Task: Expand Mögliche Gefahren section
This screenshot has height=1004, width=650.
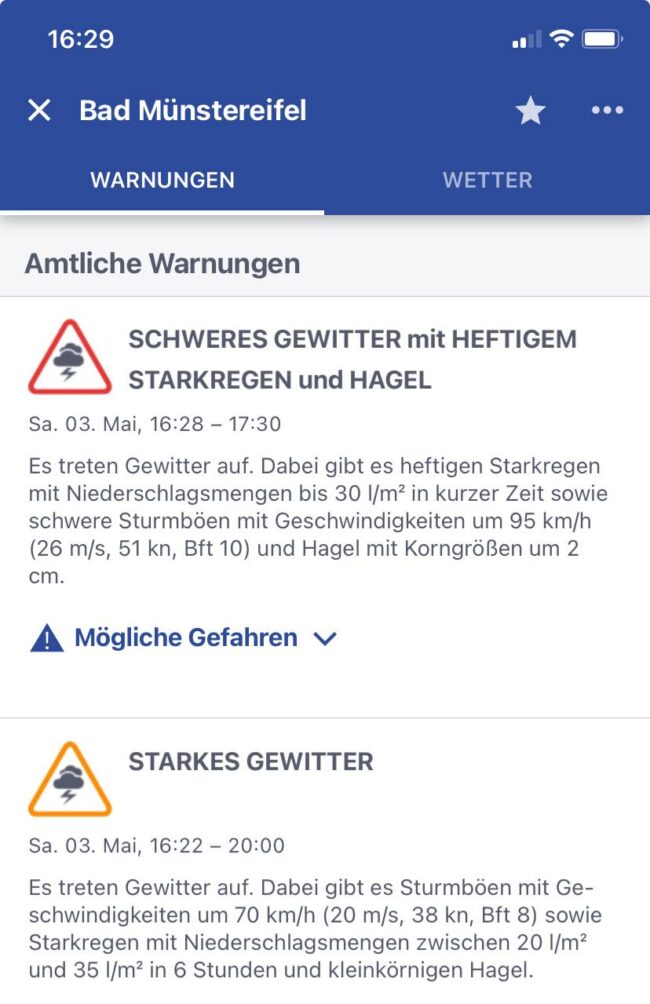Action: 185,638
